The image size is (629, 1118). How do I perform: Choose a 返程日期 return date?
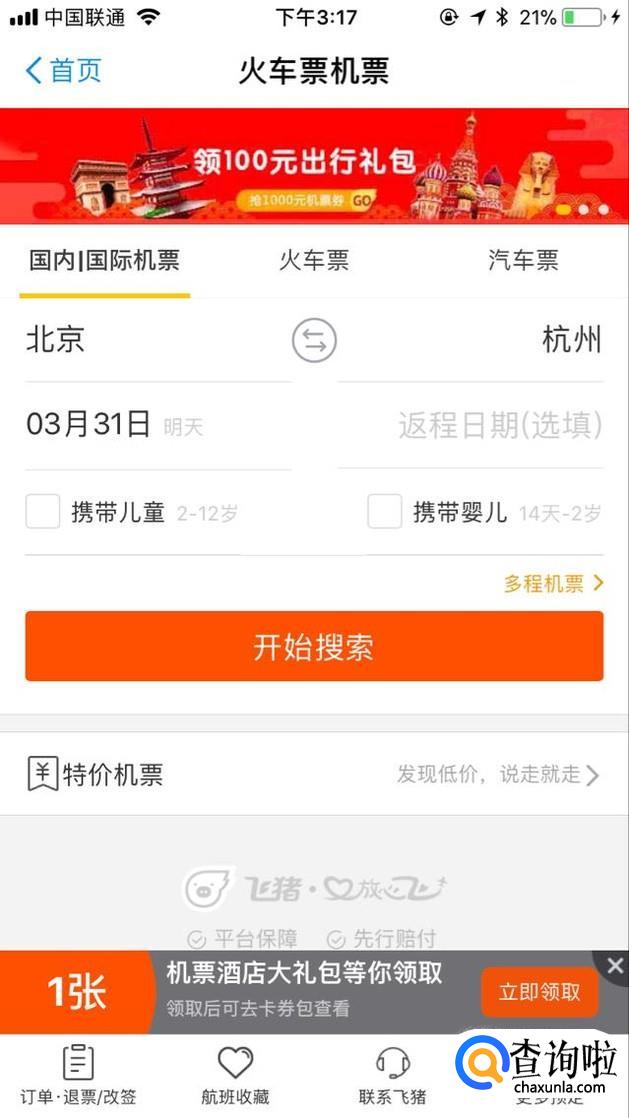(500, 426)
